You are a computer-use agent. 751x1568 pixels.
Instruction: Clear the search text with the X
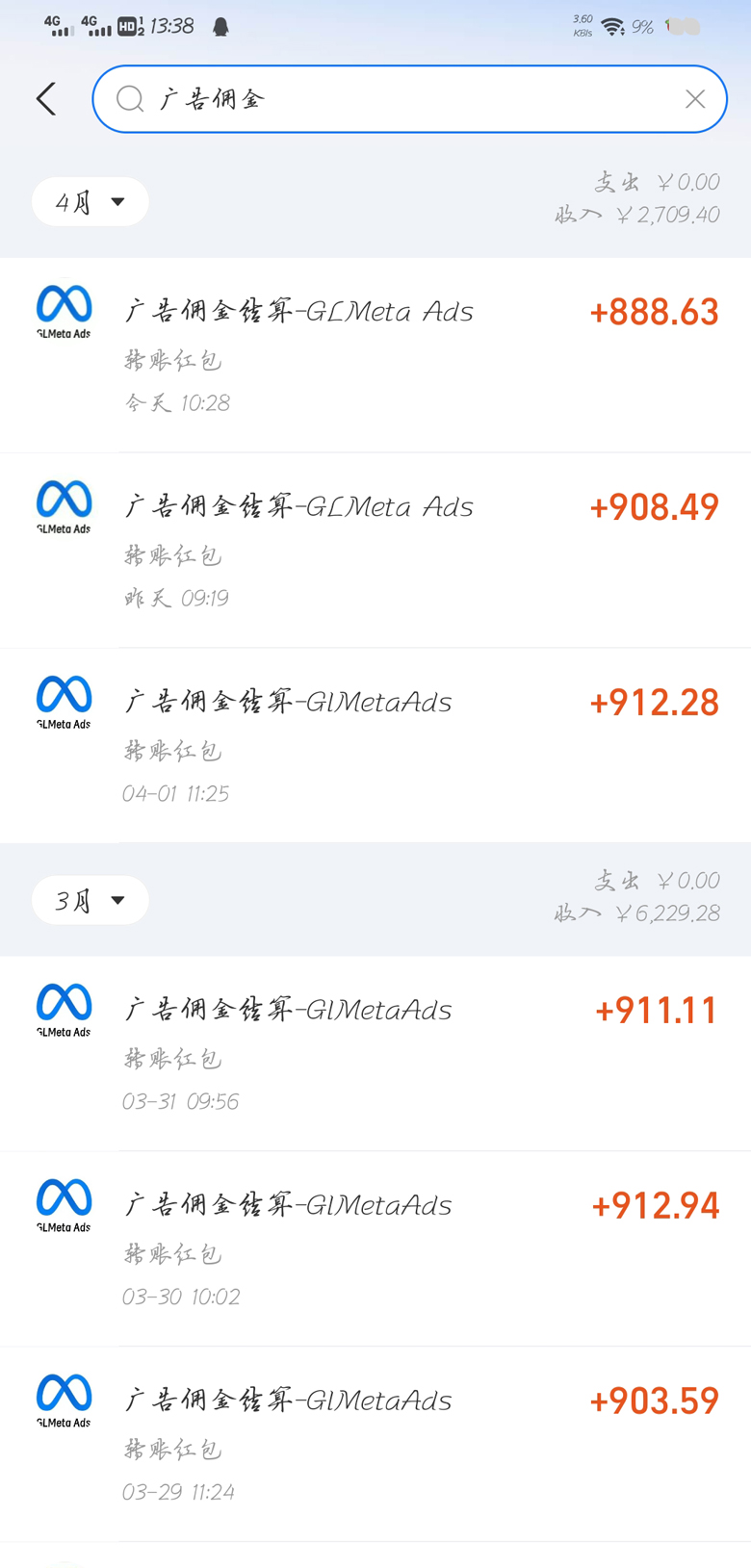[695, 99]
